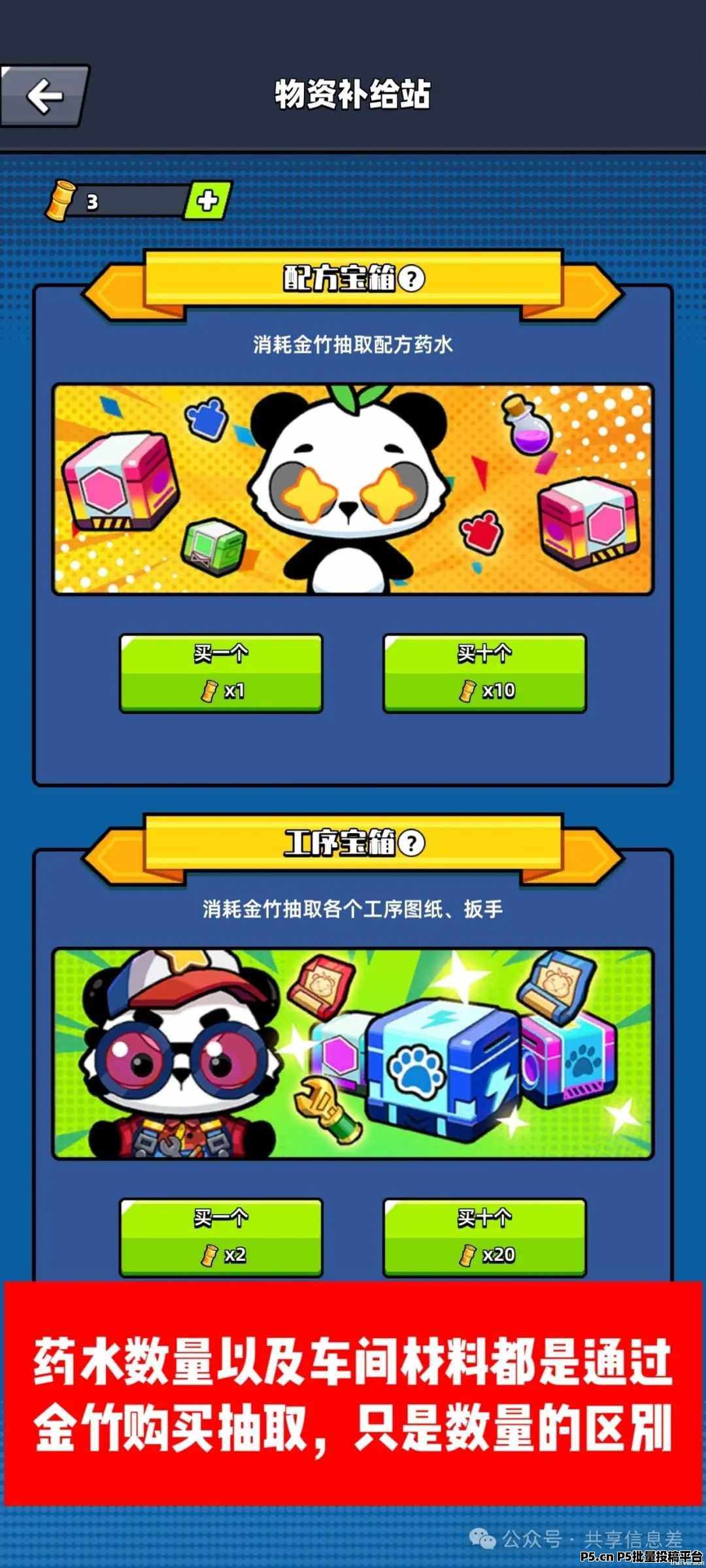Go back using the arrow button

(x=44, y=96)
